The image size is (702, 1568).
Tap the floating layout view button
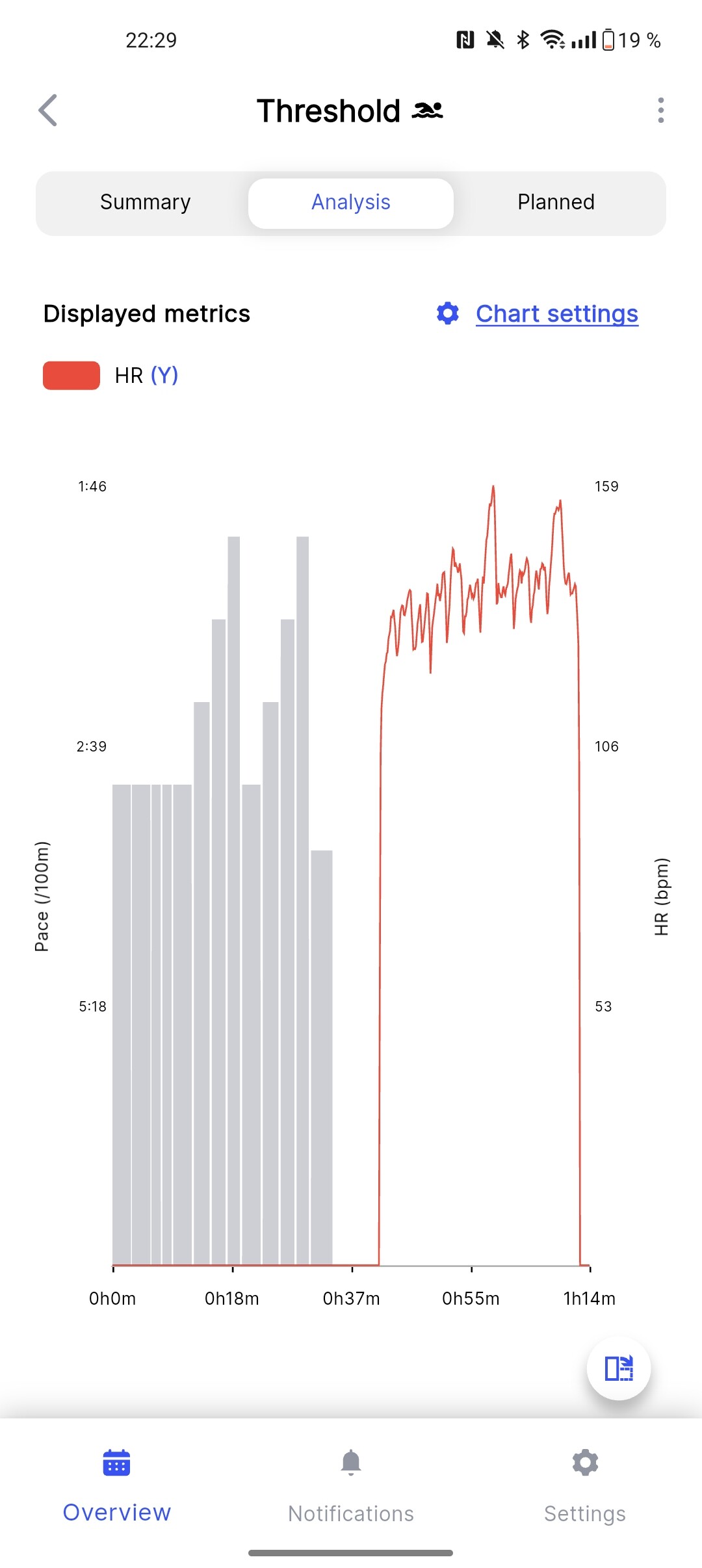pos(619,1368)
